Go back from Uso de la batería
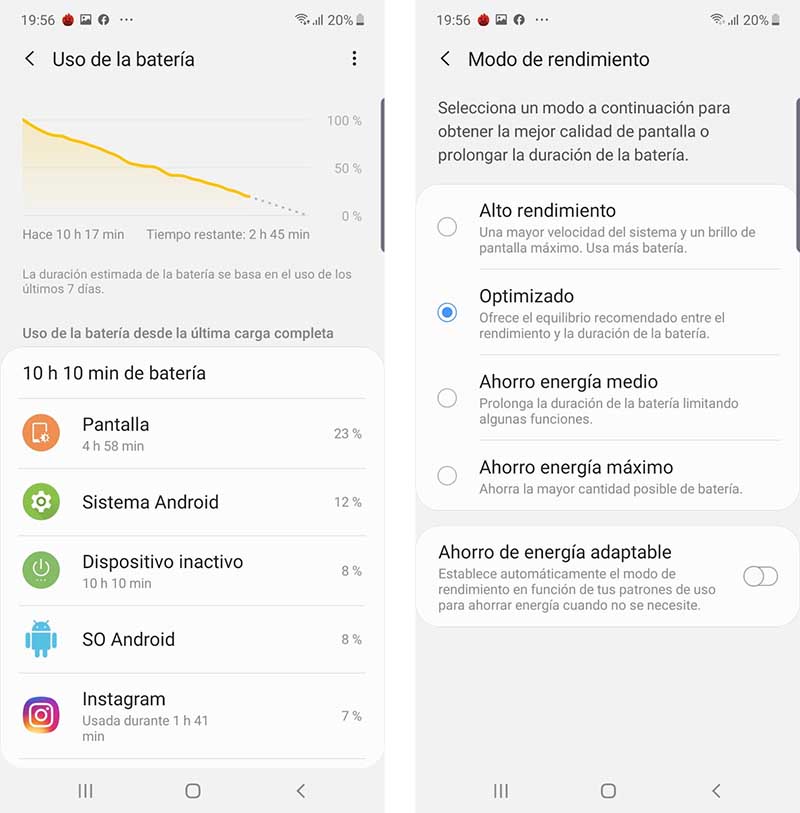The height and width of the screenshot is (813, 800). [30, 60]
